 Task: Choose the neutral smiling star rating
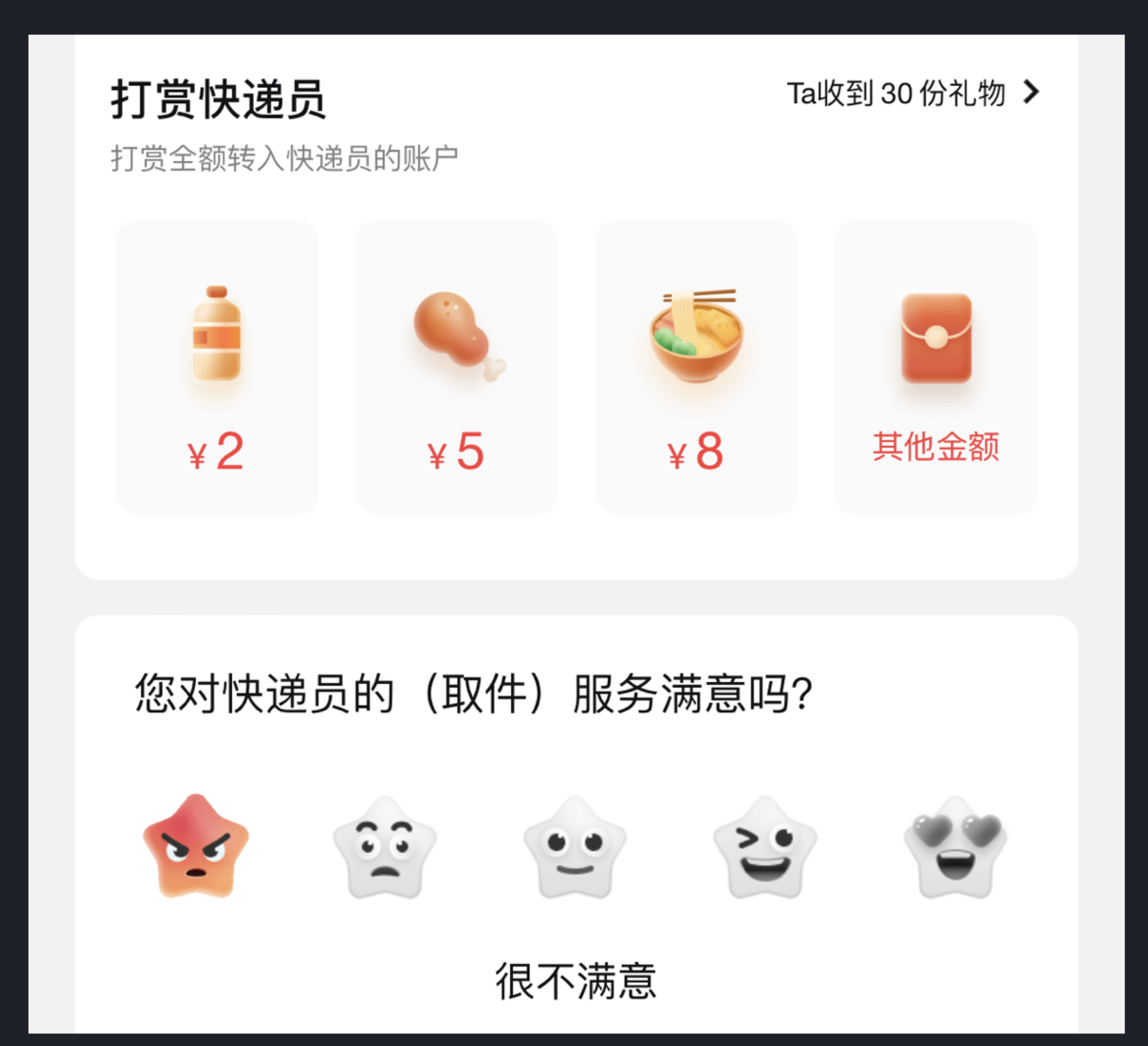tap(575, 848)
